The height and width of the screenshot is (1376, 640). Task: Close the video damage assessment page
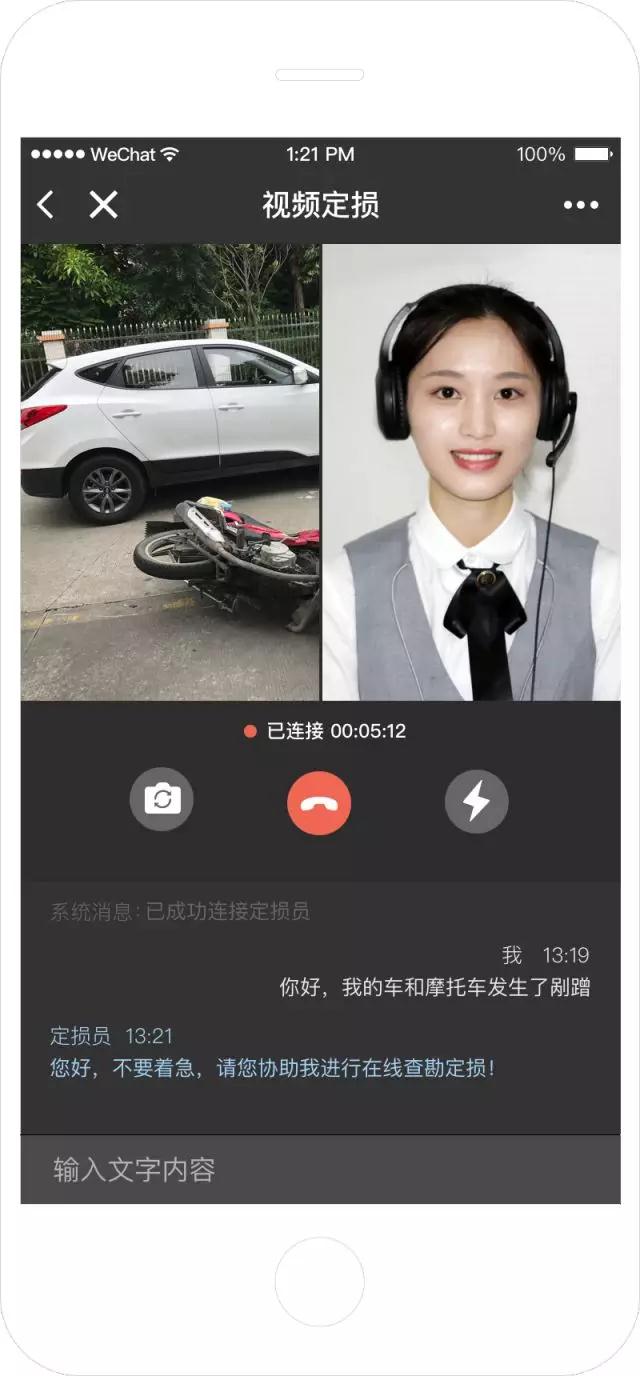[x=103, y=205]
